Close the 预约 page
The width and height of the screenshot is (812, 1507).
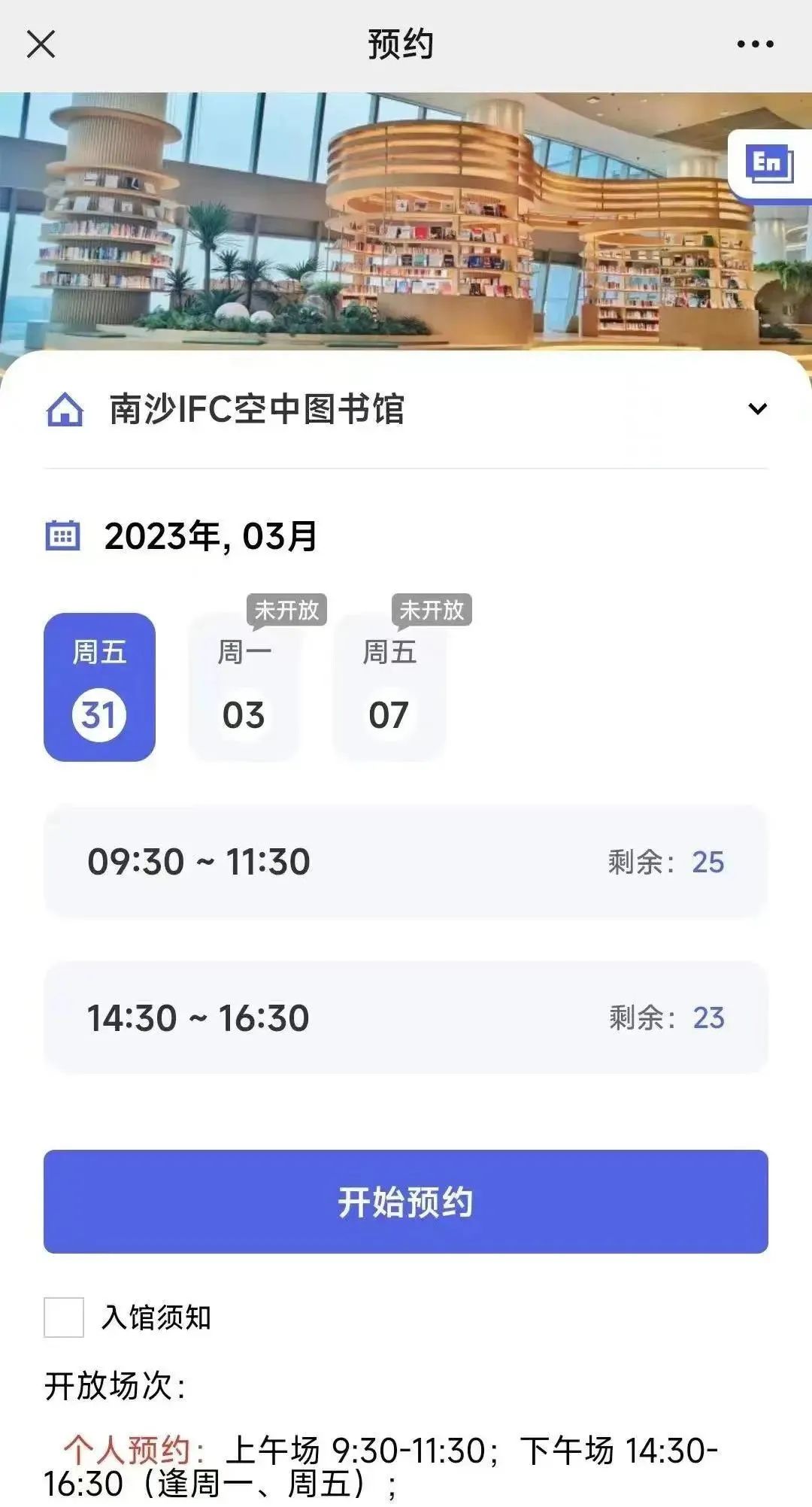tap(41, 44)
